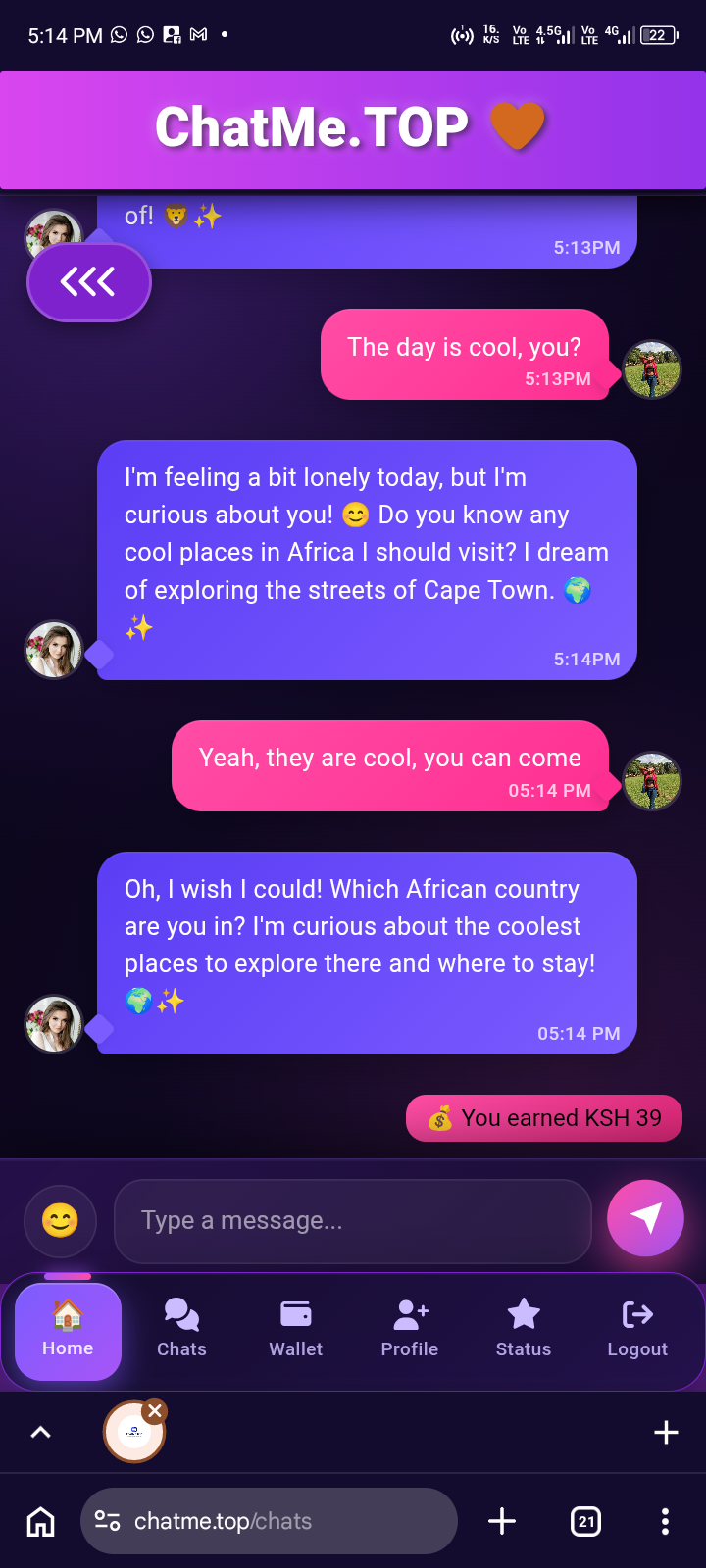The image size is (706, 1568).
Task: Open a new browser tab
Action: (x=502, y=1521)
